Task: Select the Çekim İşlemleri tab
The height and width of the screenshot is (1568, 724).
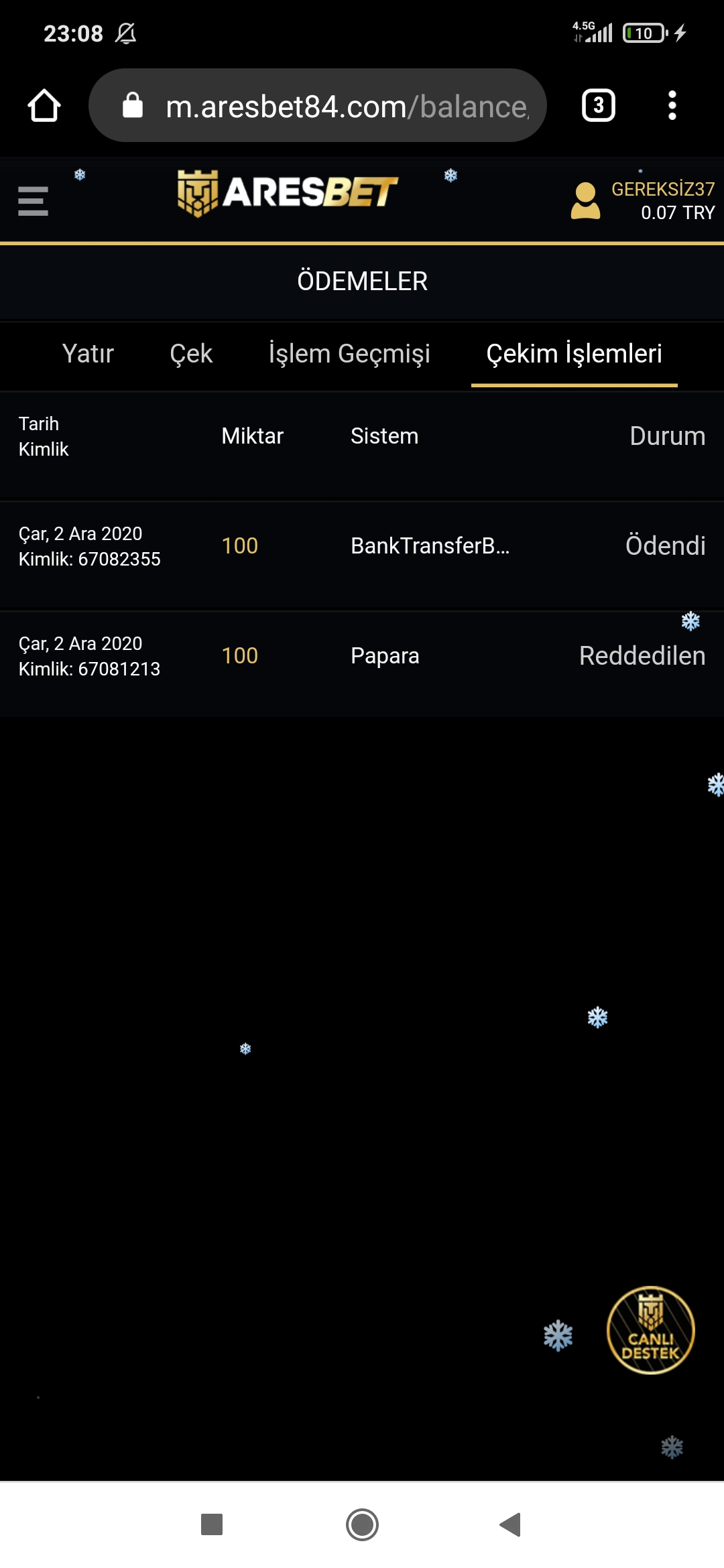Action: (575, 354)
